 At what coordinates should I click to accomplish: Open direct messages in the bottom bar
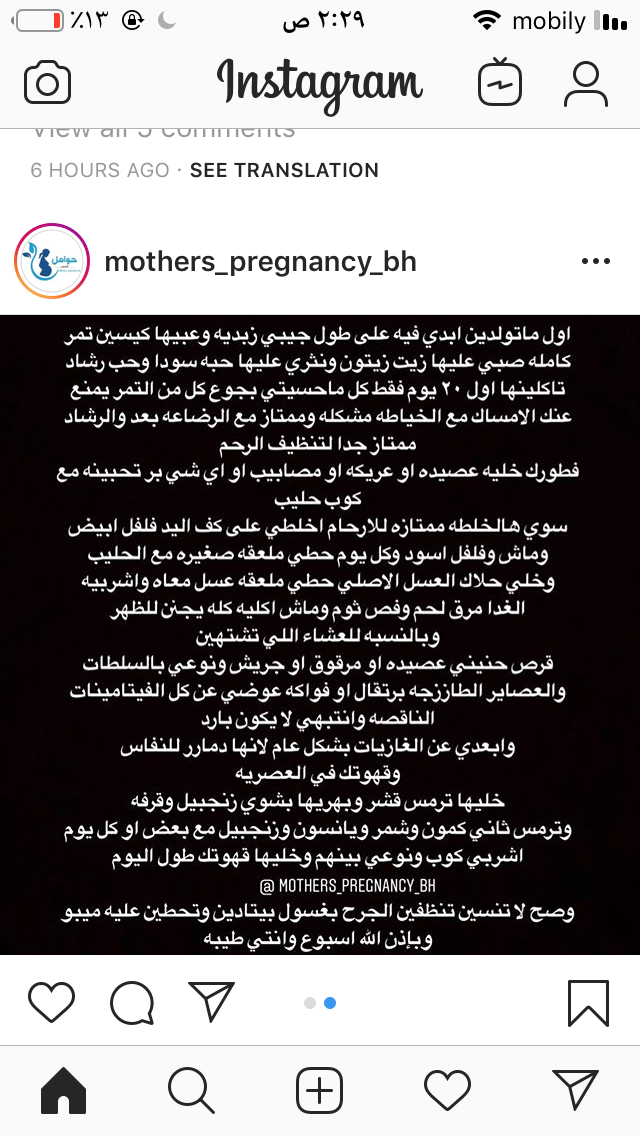tap(575, 1089)
